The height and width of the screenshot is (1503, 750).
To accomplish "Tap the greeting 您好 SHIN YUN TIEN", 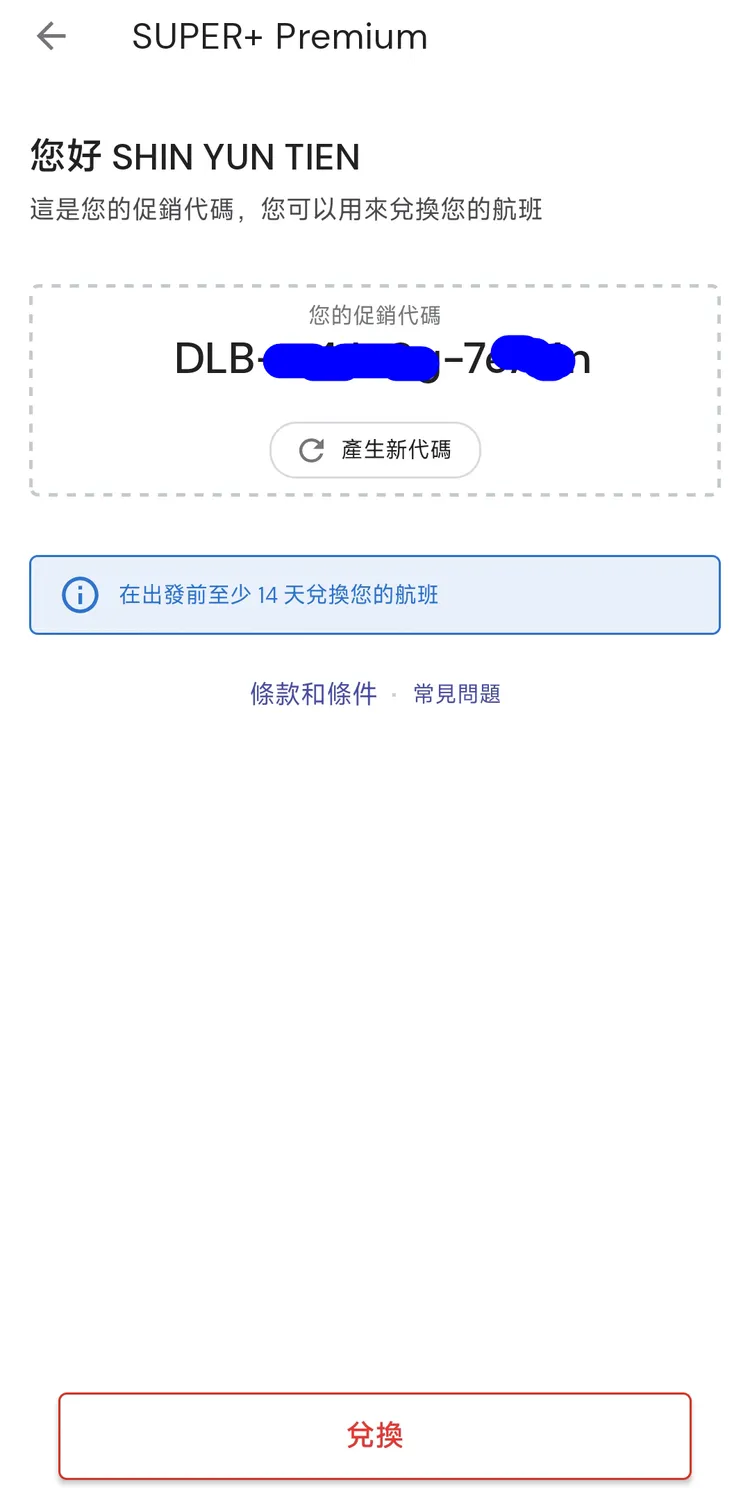I will [195, 156].
